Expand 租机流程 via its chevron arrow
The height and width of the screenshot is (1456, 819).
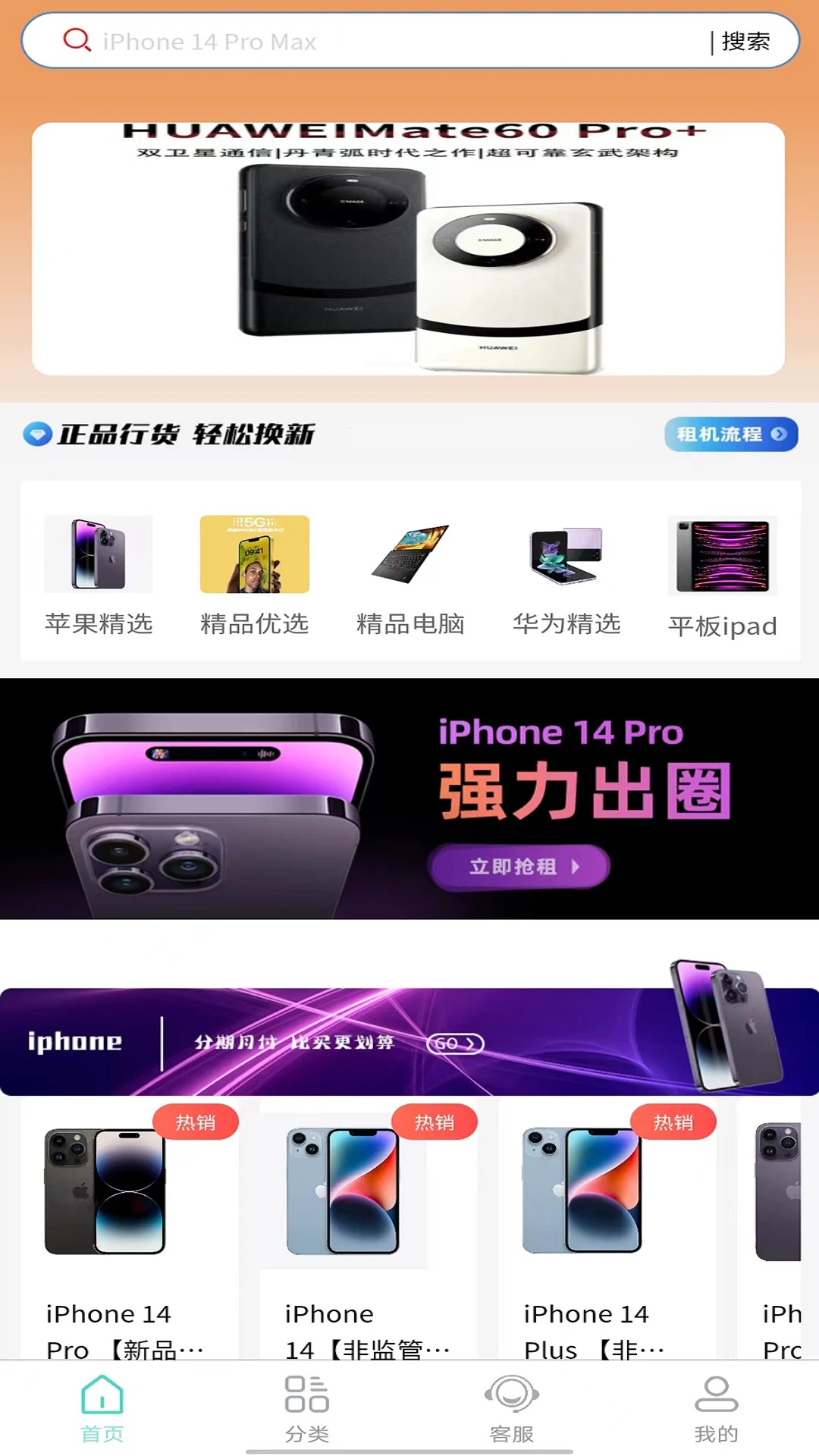pyautogui.click(x=779, y=435)
